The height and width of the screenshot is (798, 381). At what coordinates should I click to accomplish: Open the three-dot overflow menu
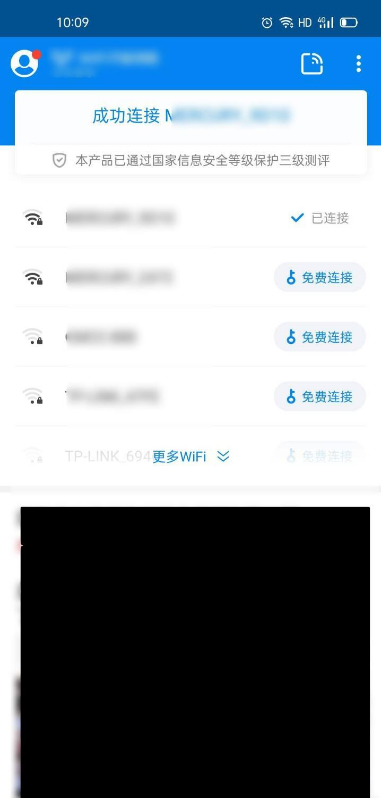click(359, 64)
